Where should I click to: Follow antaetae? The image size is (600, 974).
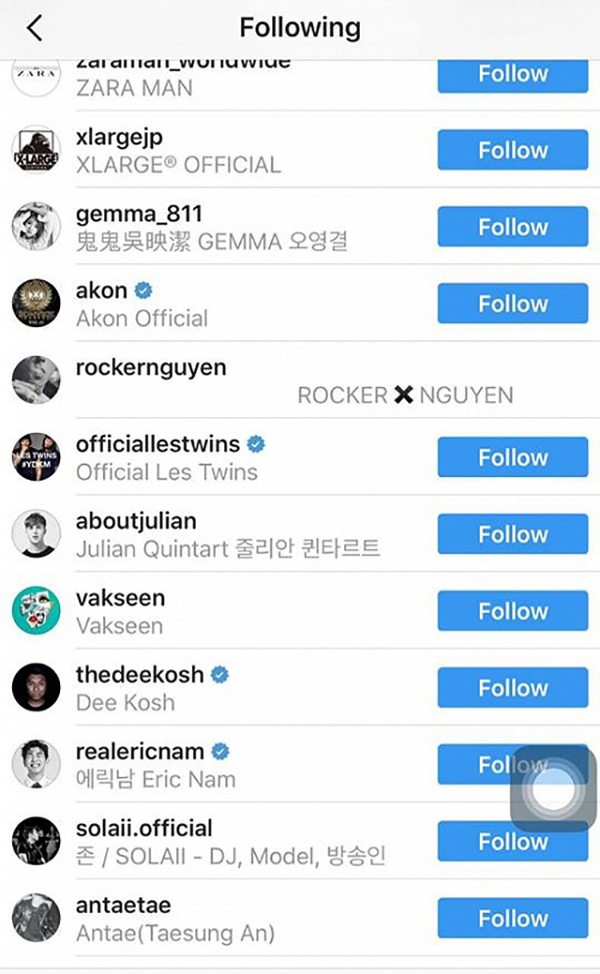point(512,919)
